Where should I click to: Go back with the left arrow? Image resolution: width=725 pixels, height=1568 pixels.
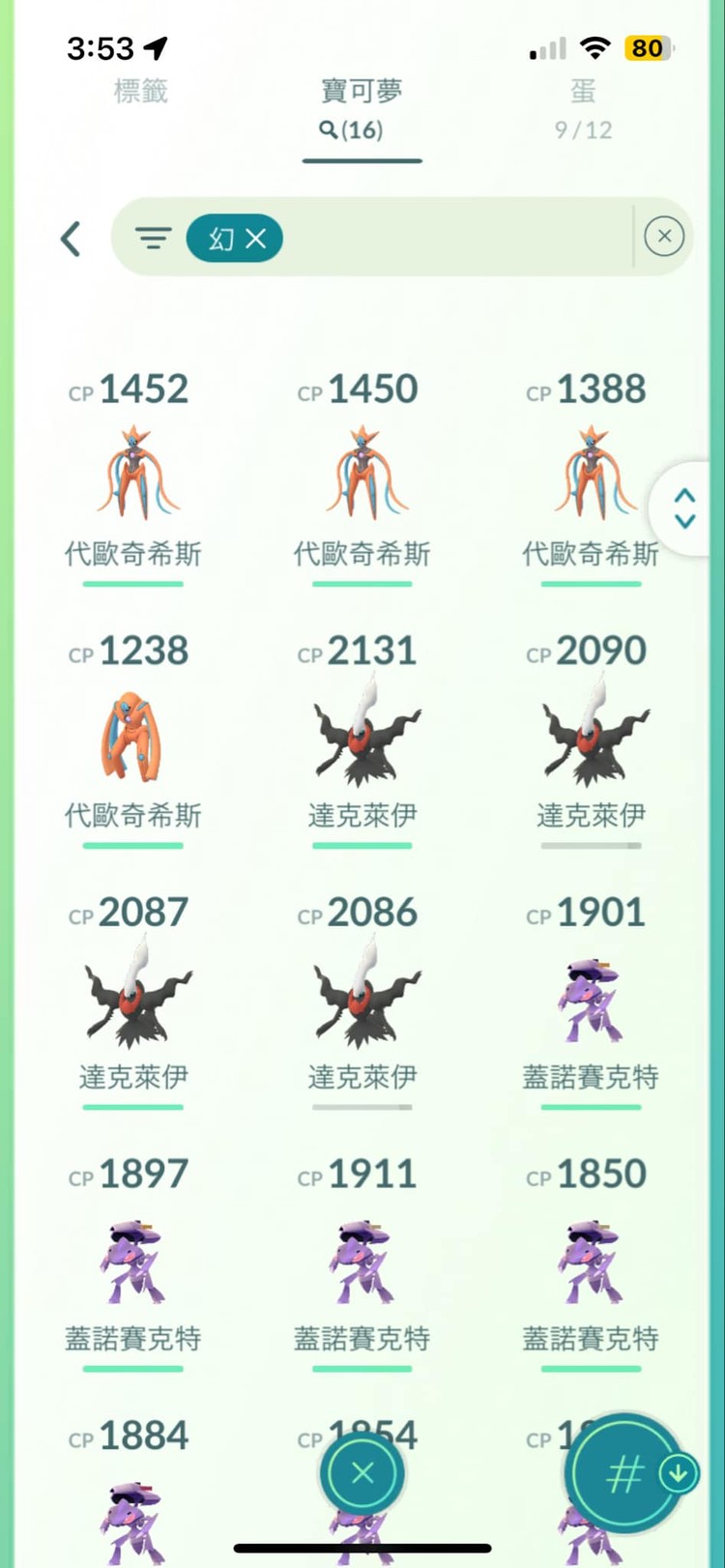(x=71, y=239)
